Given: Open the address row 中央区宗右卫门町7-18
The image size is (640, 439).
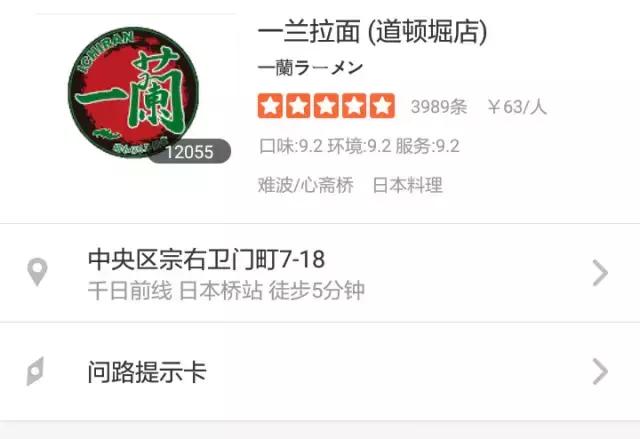Looking at the screenshot, I should (x=320, y=273).
